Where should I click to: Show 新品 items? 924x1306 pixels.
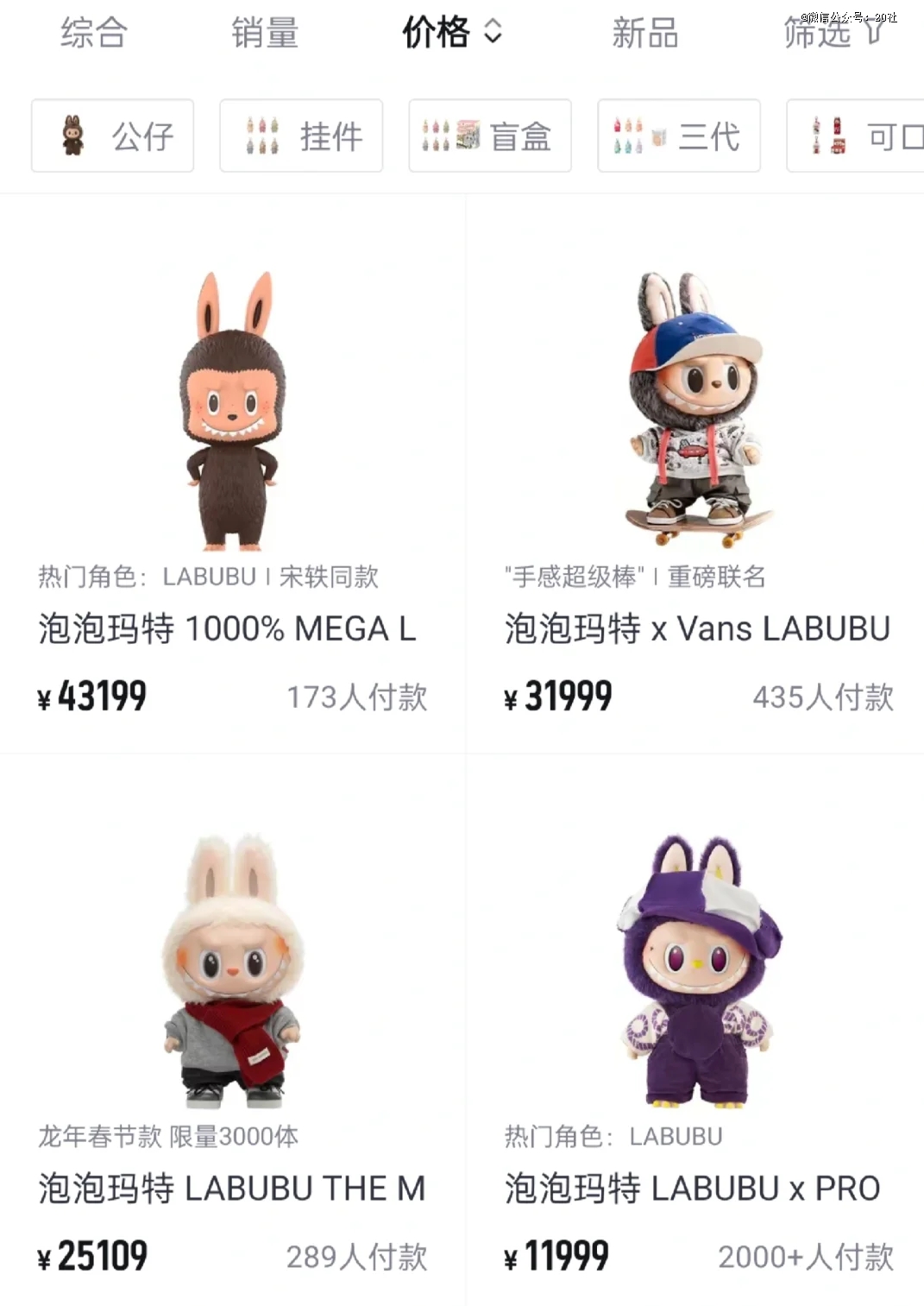[x=644, y=33]
